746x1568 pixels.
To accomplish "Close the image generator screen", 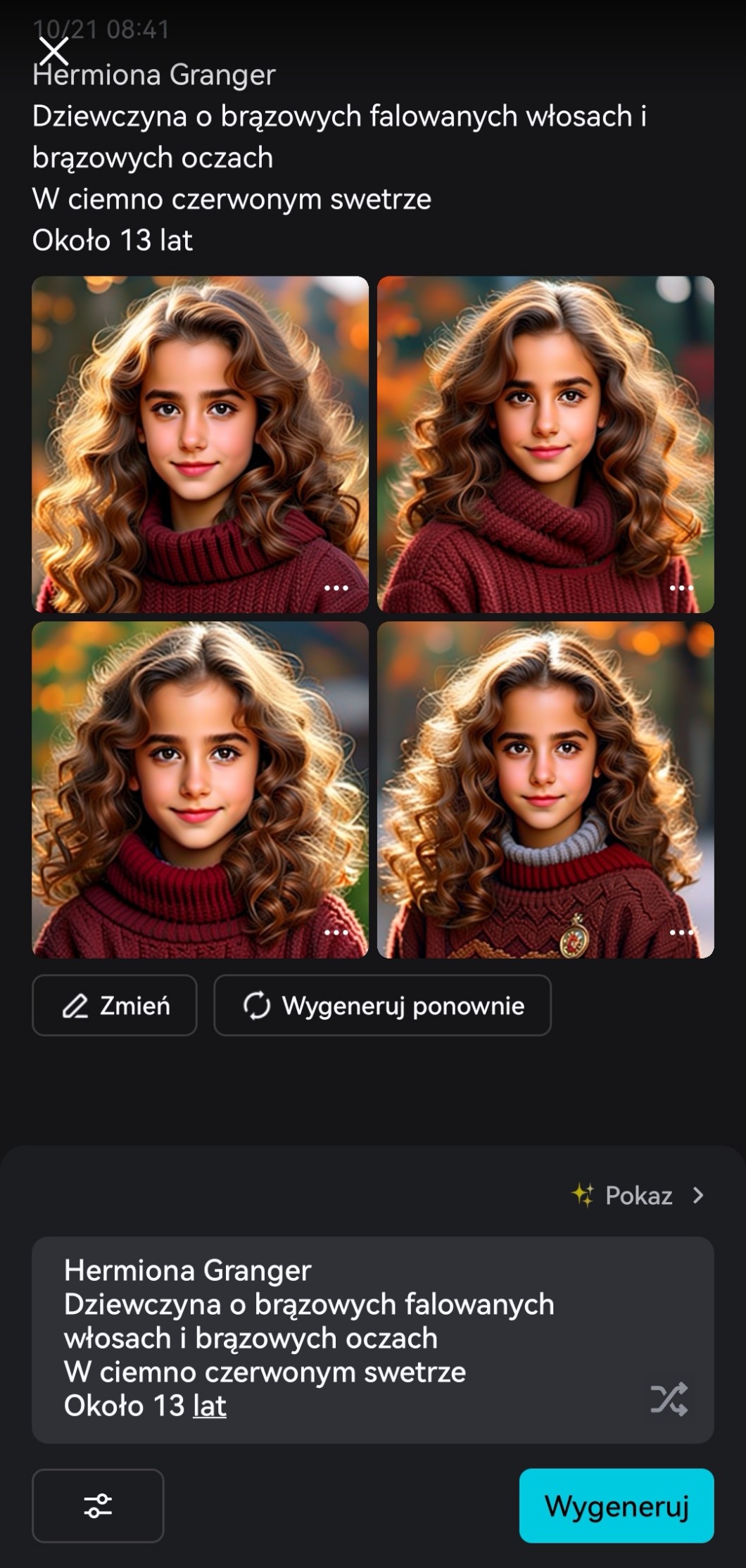I will (53, 51).
